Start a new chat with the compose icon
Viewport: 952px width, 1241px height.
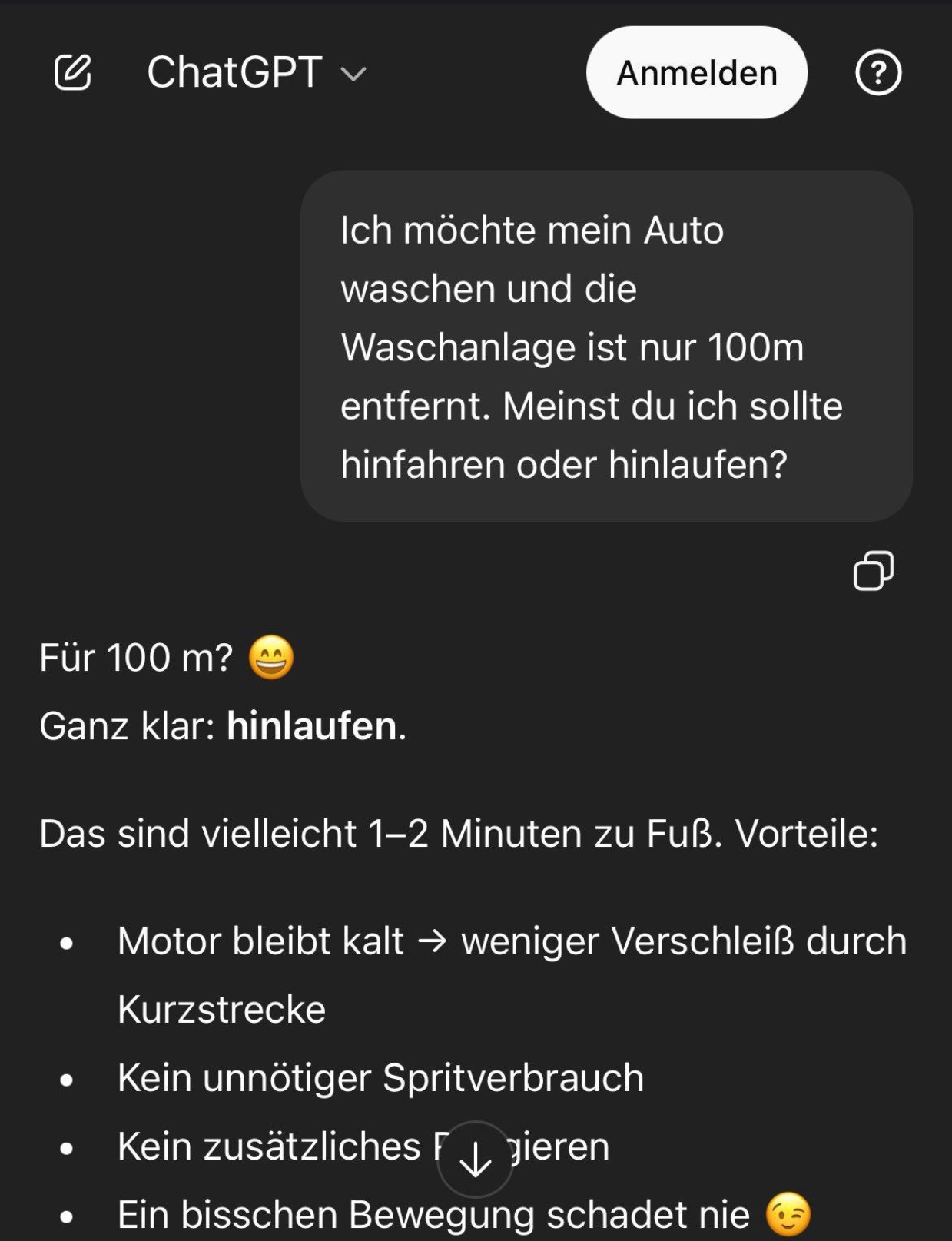click(73, 73)
